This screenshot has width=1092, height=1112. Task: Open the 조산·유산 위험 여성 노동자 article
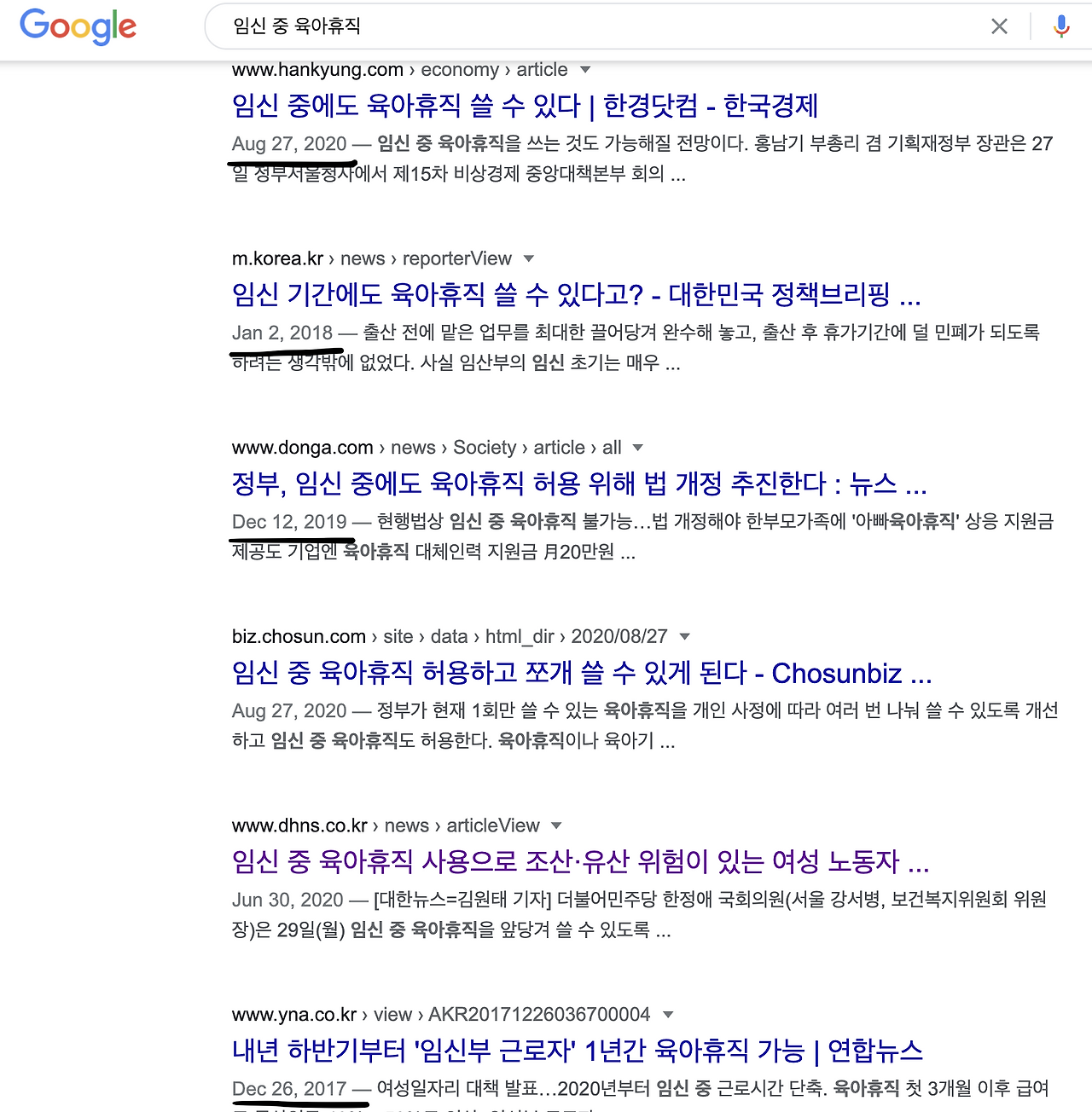tap(580, 862)
